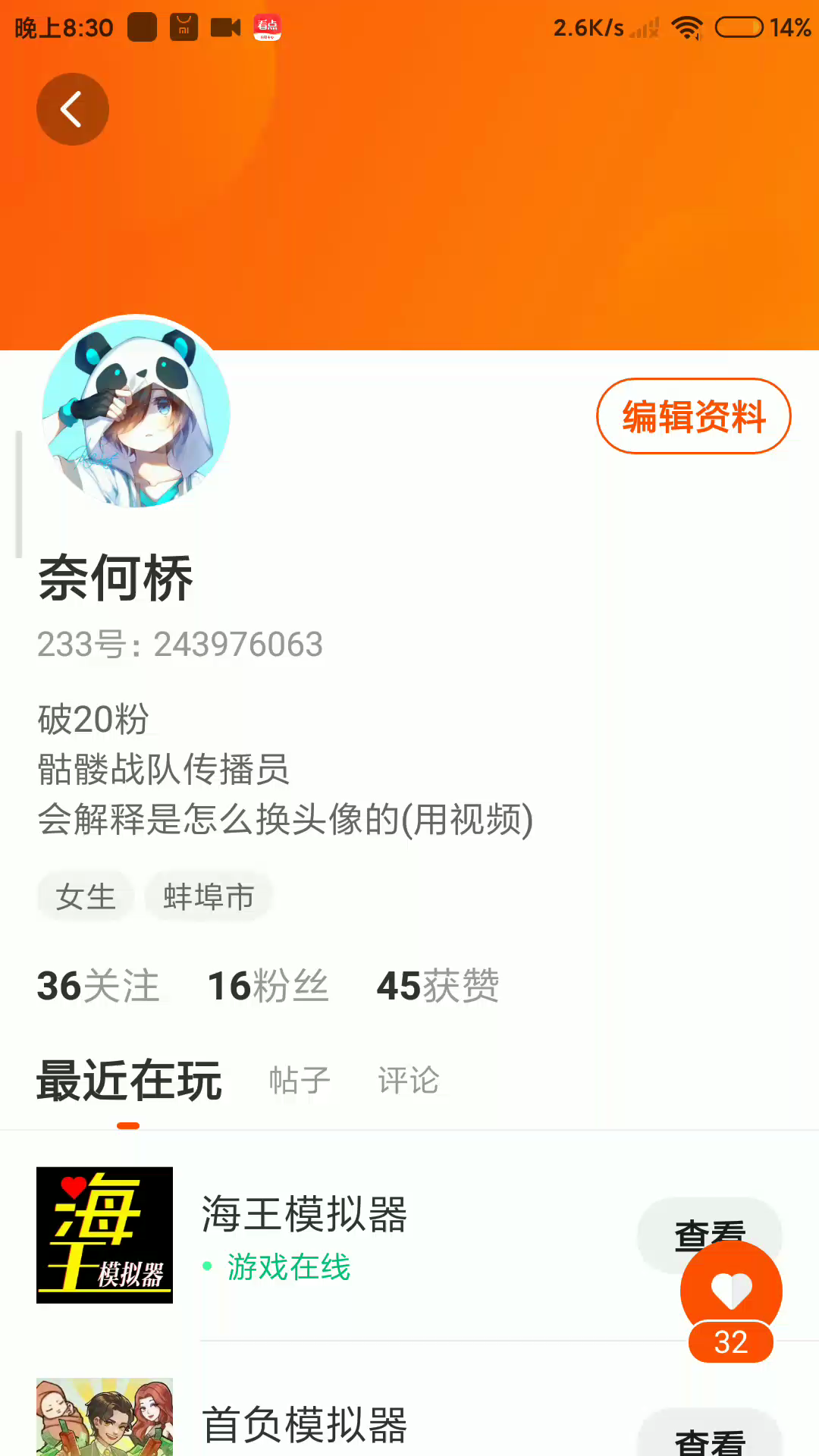Go back using the arrow button
The height and width of the screenshot is (1456, 819).
[72, 109]
